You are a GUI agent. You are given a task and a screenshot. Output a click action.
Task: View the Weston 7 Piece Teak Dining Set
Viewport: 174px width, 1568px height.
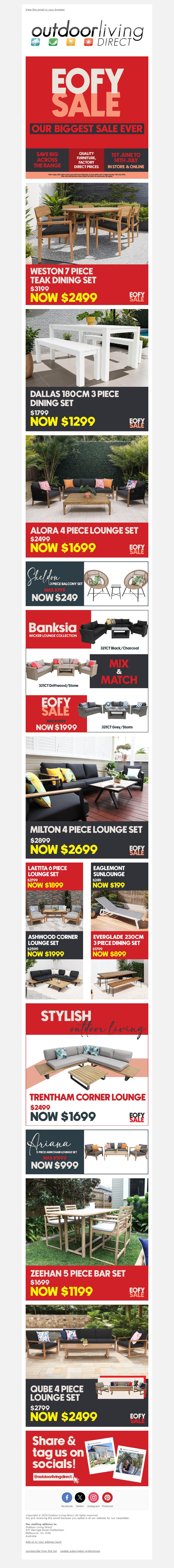87,243
